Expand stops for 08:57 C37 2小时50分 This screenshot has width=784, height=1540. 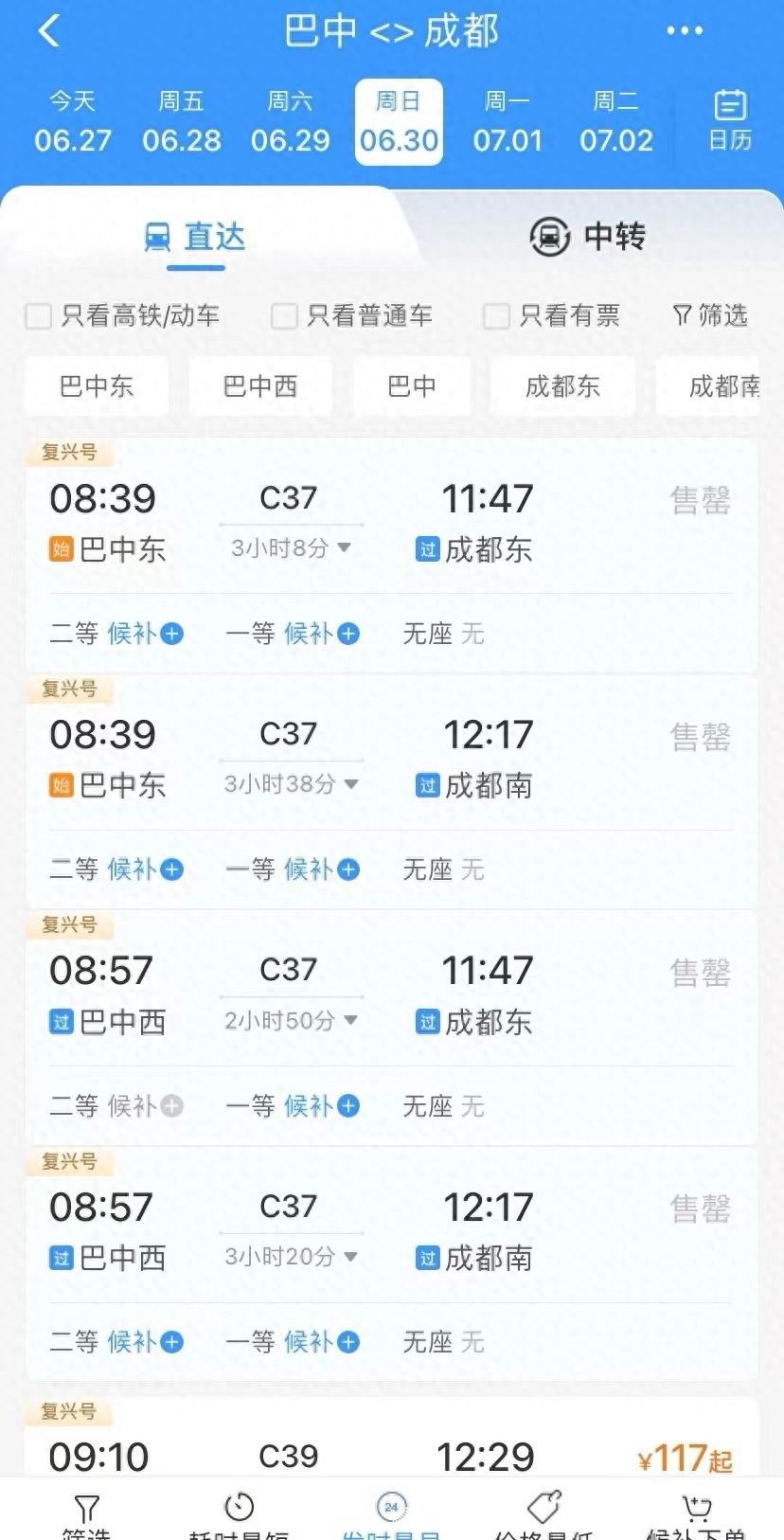point(292,1020)
